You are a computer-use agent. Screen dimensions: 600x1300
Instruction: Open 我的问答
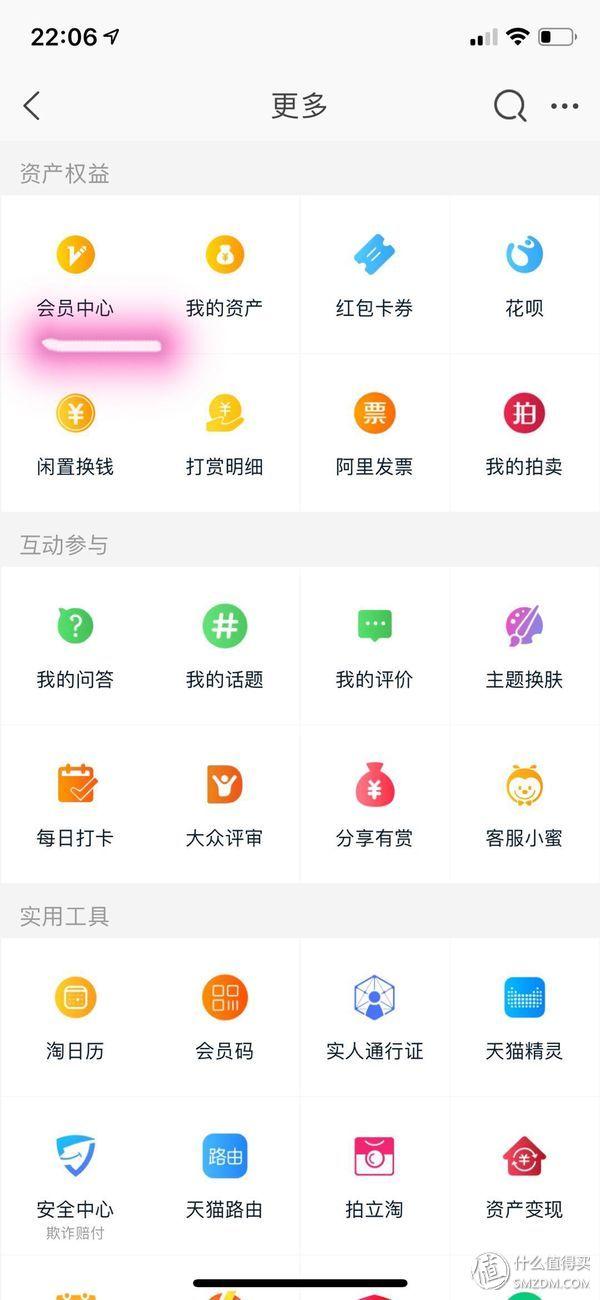click(75, 646)
